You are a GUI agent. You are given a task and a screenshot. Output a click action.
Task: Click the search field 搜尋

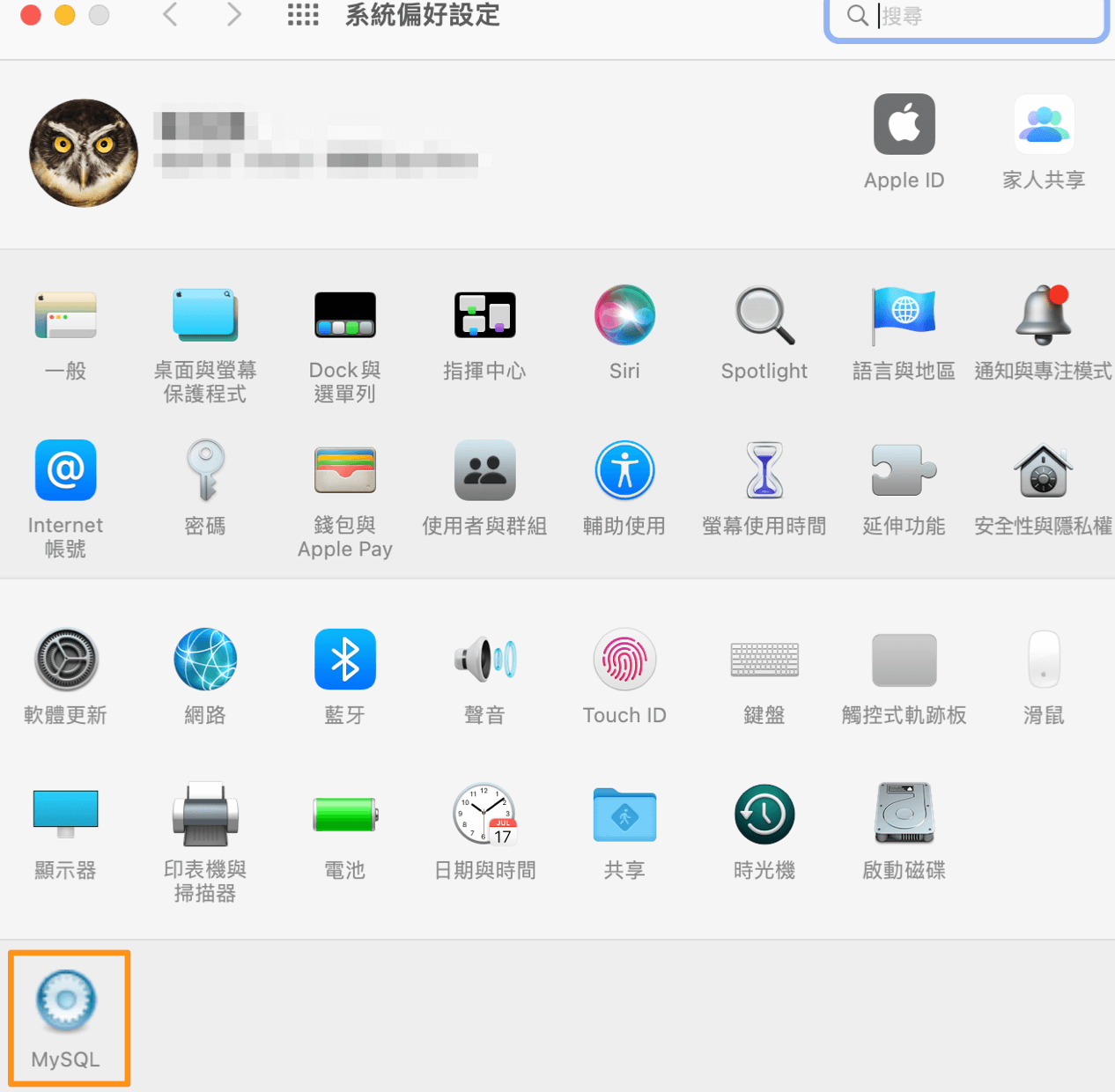point(978,16)
